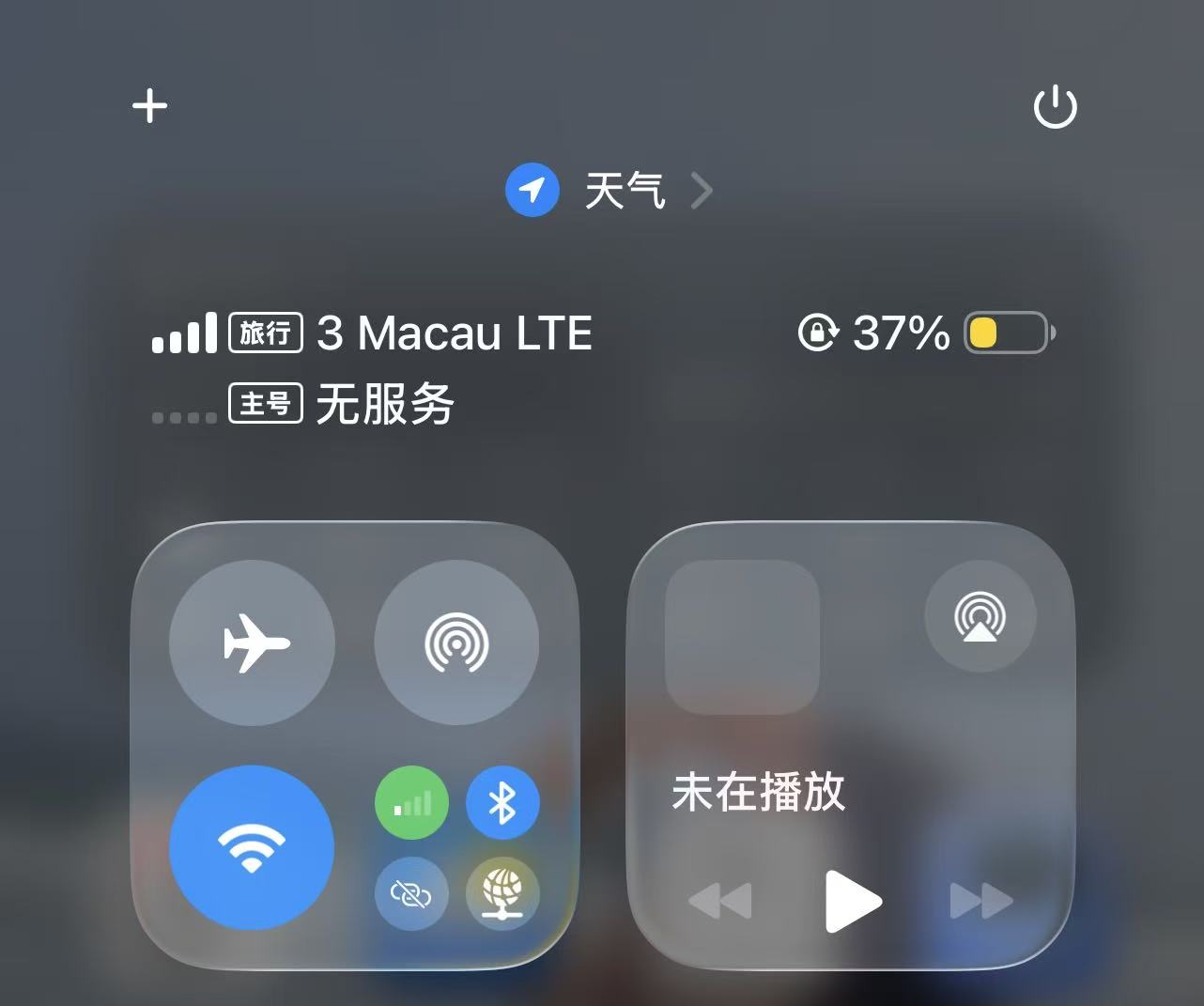Enable airplane mode
This screenshot has width=1204, height=1006.
click(252, 643)
